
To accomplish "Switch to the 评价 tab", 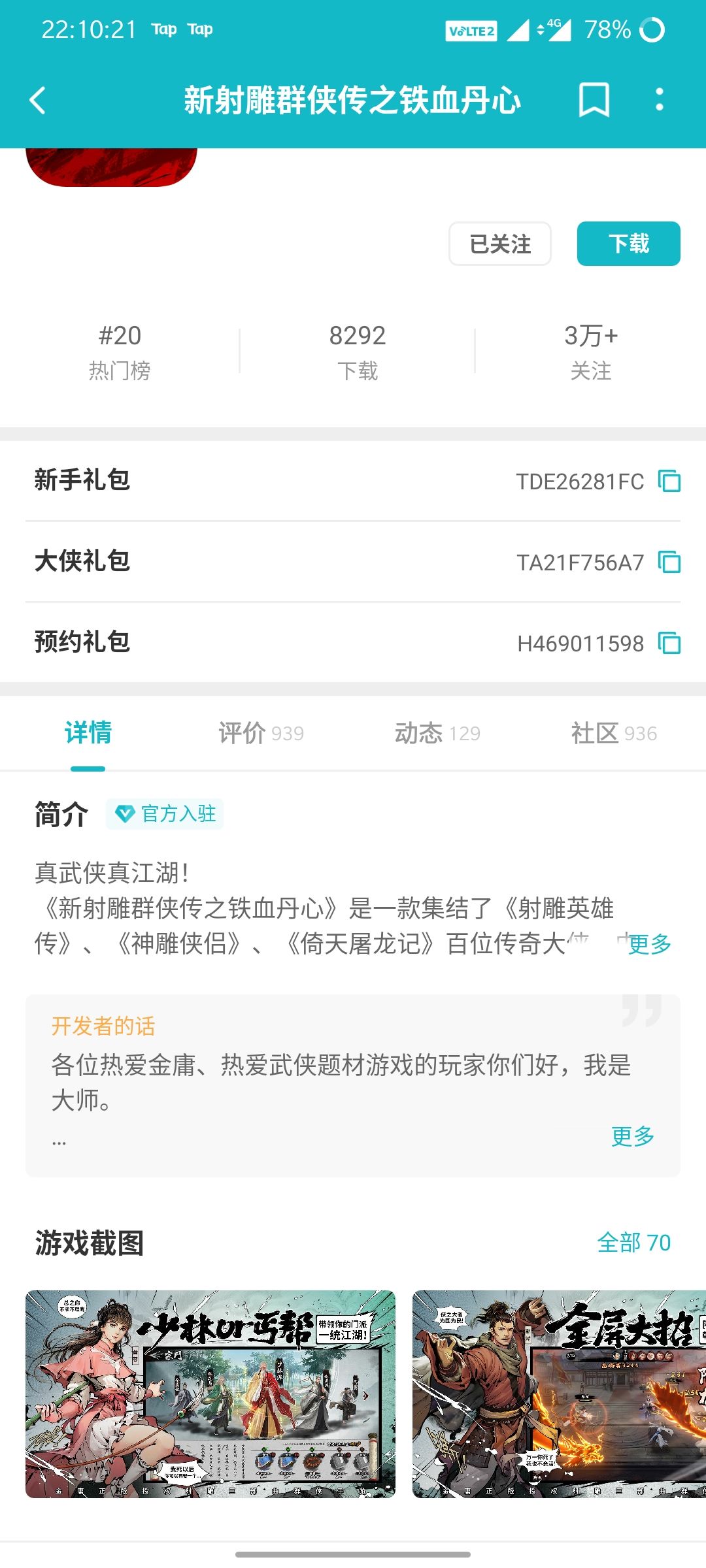I will [x=261, y=733].
